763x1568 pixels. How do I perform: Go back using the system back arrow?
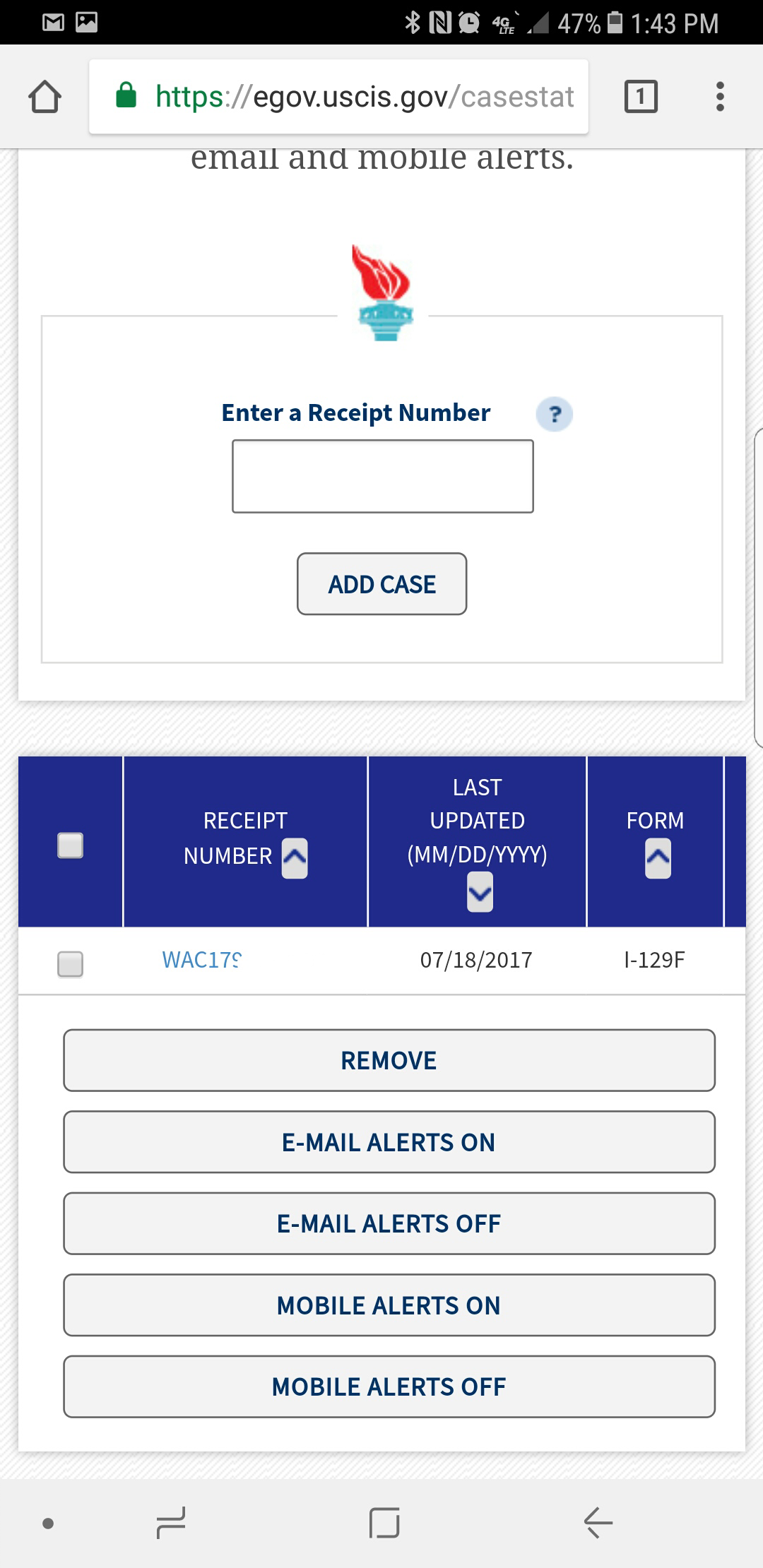point(598,1523)
